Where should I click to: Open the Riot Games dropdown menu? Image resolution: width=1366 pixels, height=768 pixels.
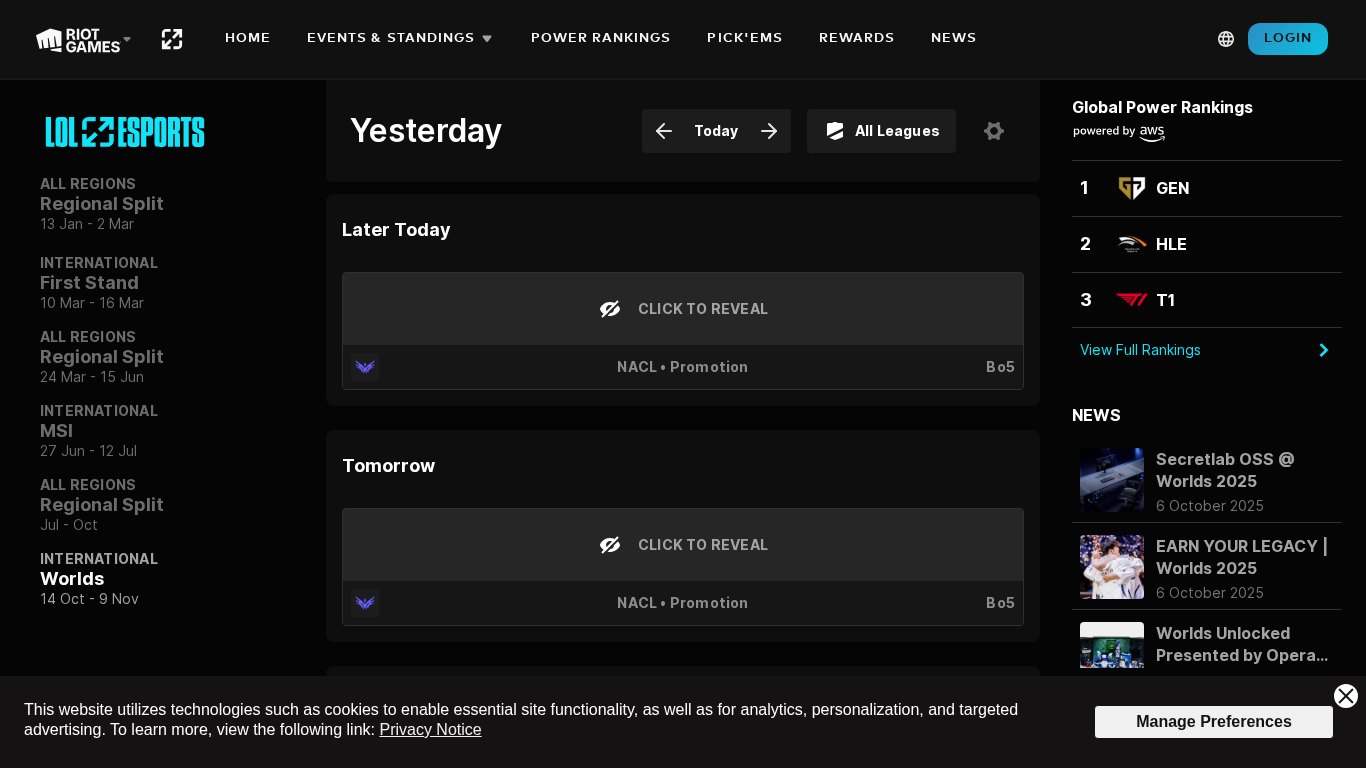tap(84, 39)
